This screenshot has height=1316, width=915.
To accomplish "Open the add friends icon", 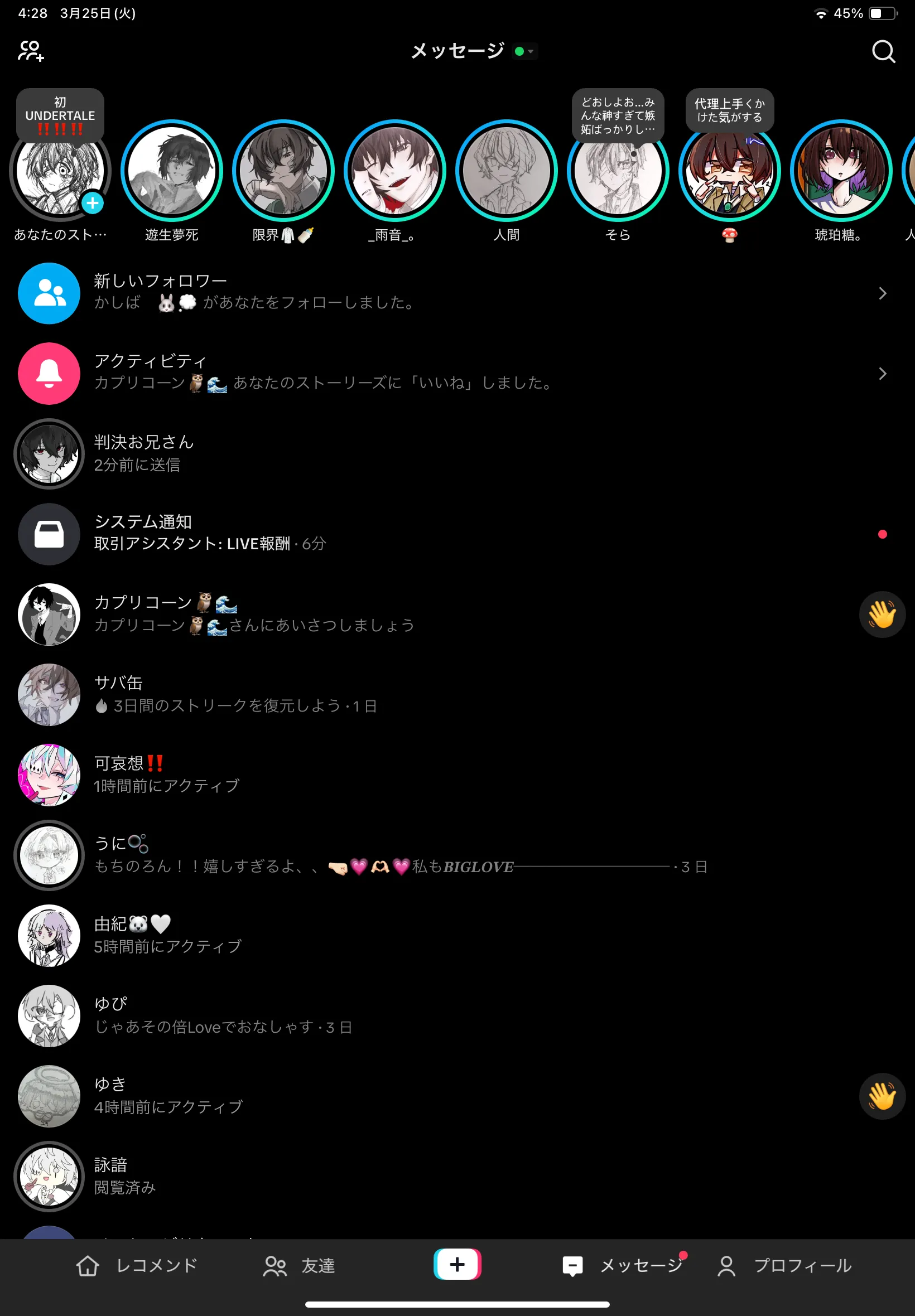I will point(31,51).
